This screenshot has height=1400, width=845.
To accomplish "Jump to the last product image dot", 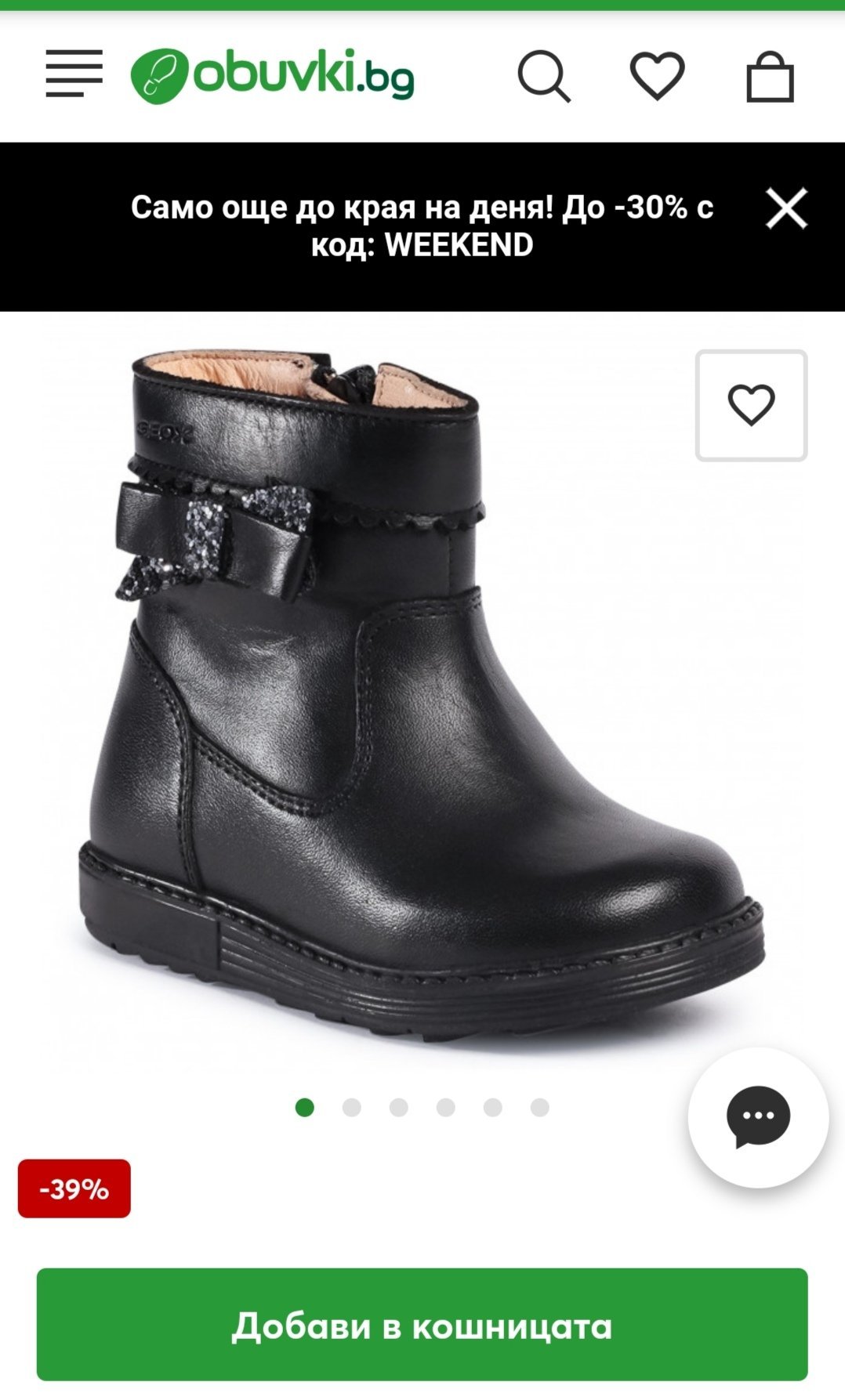I will point(539,1107).
